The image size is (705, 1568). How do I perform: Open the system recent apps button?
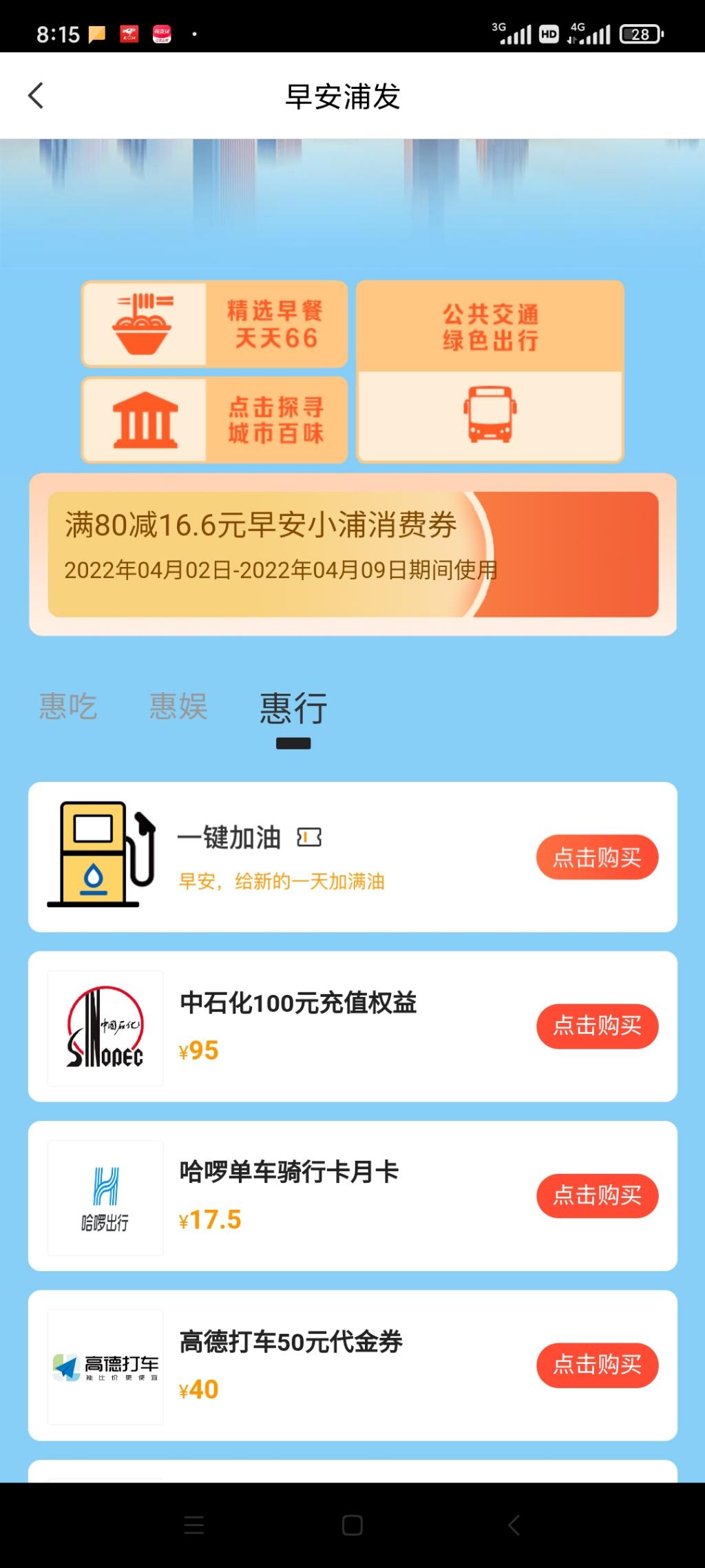point(194,1525)
